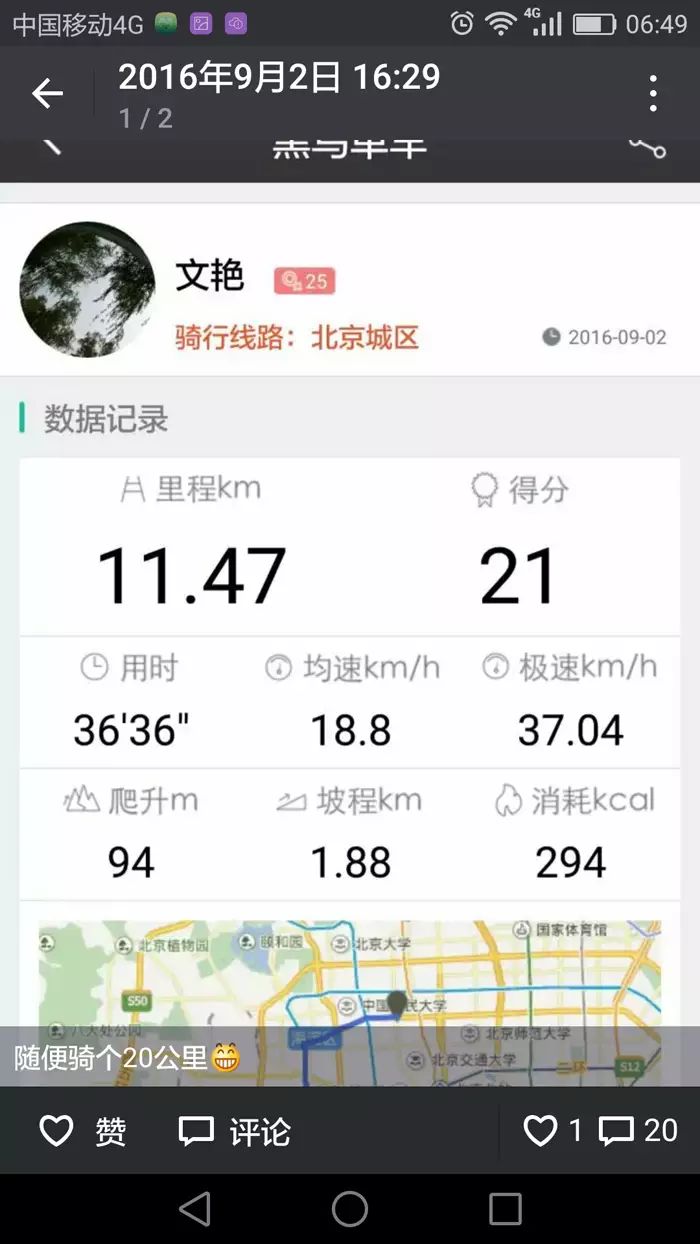Write a comment via 评论
Screen dimensions: 700x1244
tap(234, 1131)
